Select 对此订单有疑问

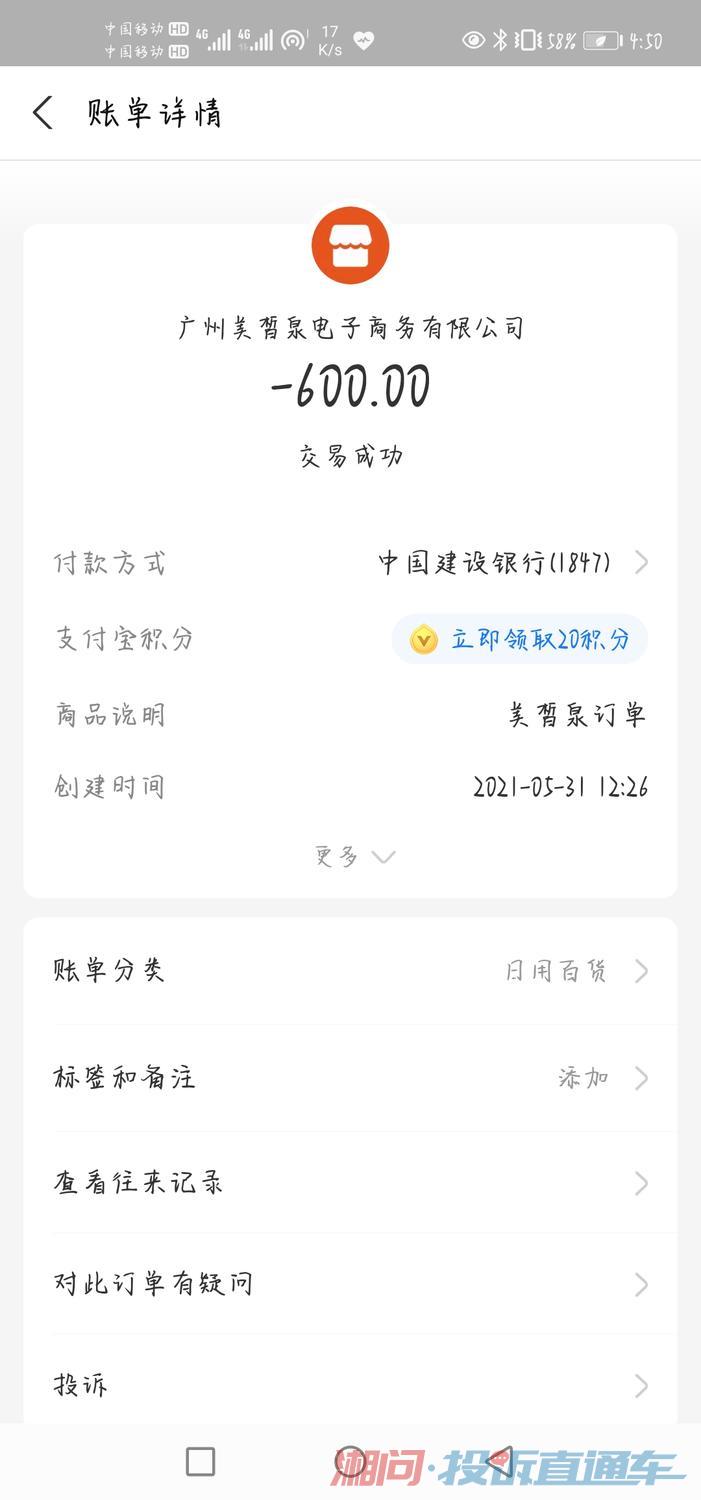(x=350, y=1284)
